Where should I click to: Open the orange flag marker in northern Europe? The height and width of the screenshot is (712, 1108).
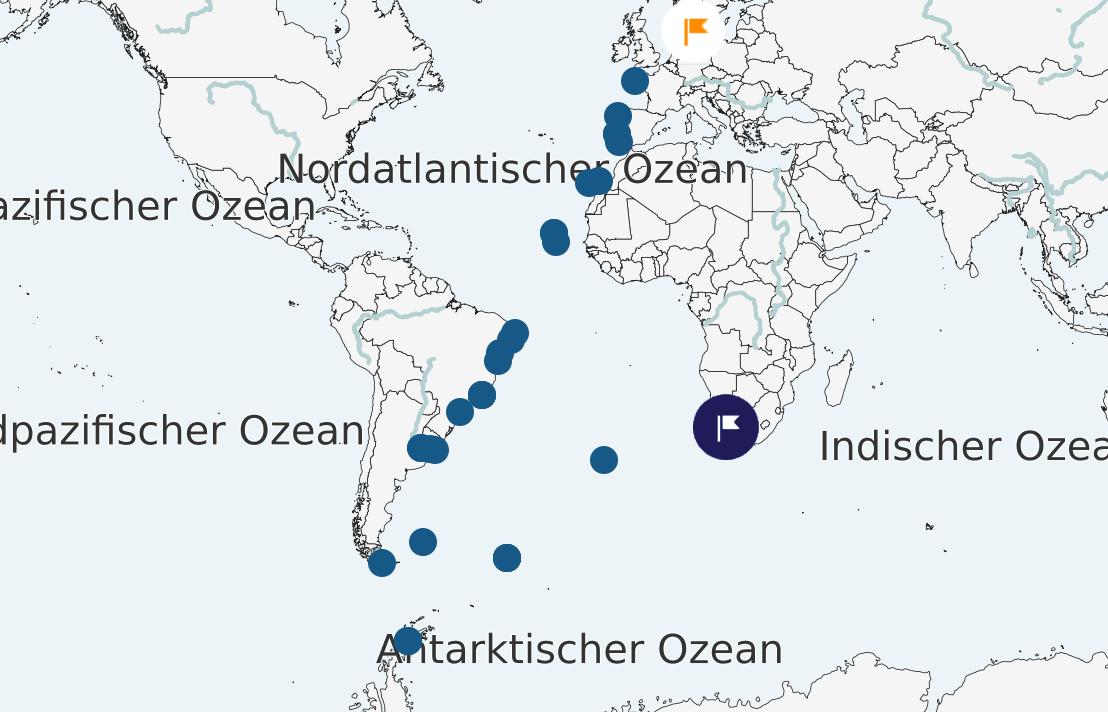coord(693,31)
